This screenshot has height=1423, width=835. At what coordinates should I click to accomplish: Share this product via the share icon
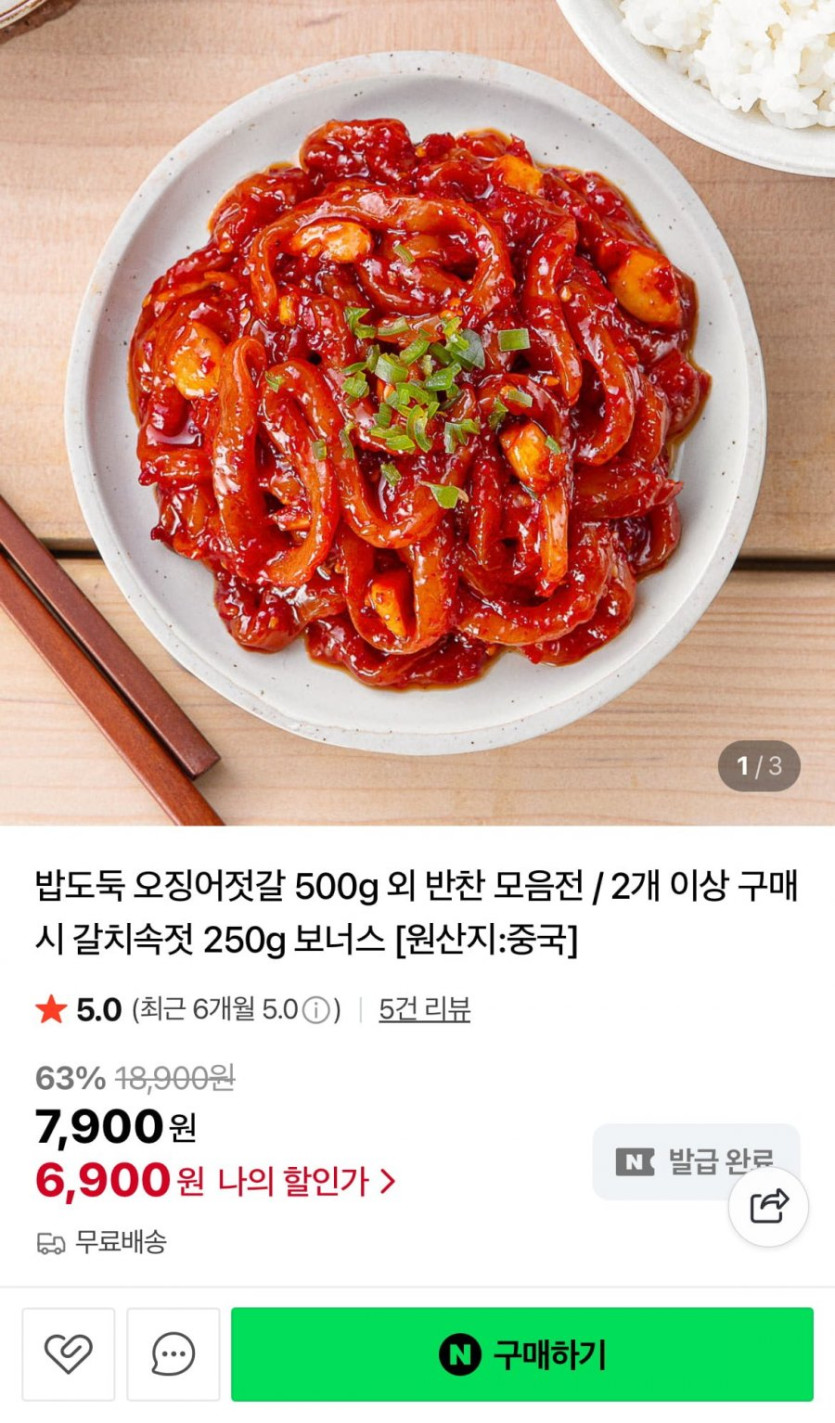(769, 1207)
